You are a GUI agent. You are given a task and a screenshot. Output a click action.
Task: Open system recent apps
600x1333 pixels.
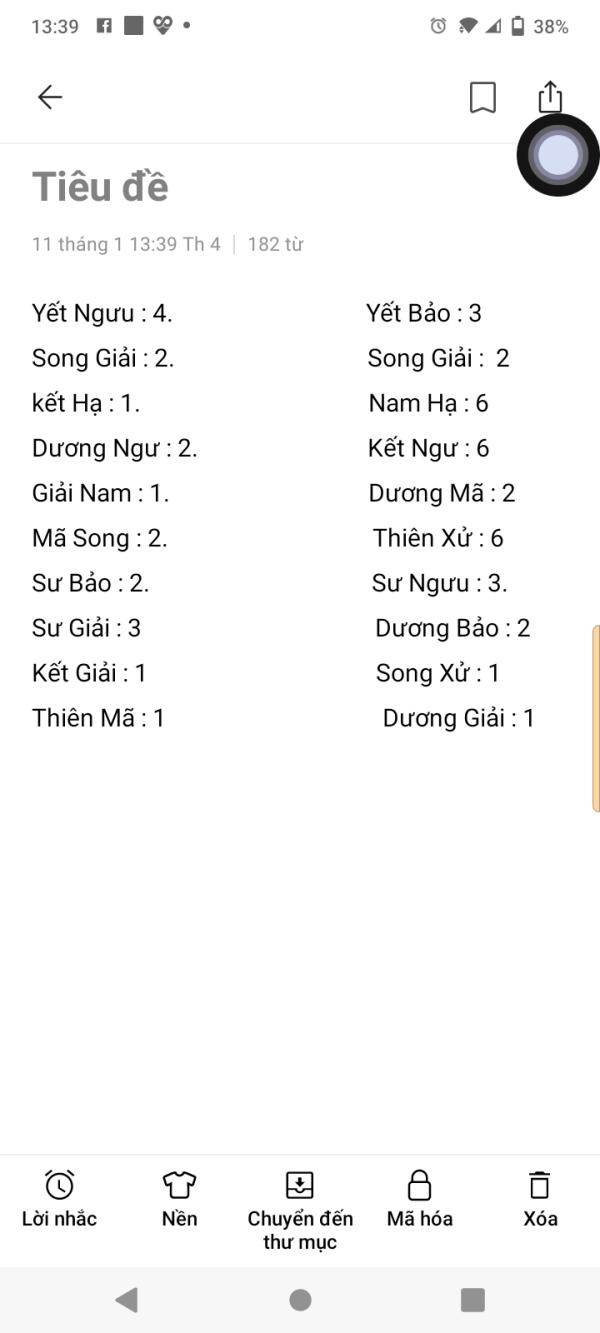[x=472, y=1299]
